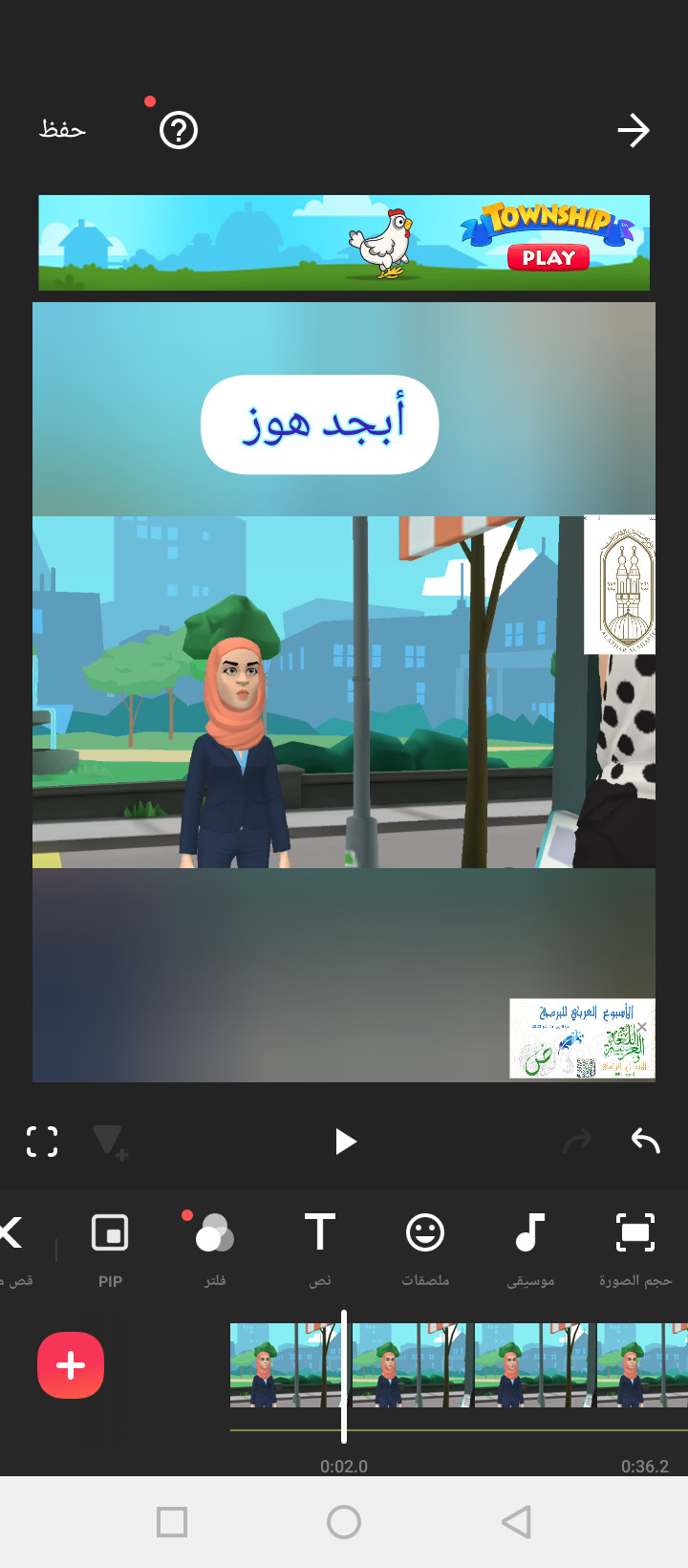688x1568 pixels.
Task: Play the video preview
Action: pos(345,1142)
